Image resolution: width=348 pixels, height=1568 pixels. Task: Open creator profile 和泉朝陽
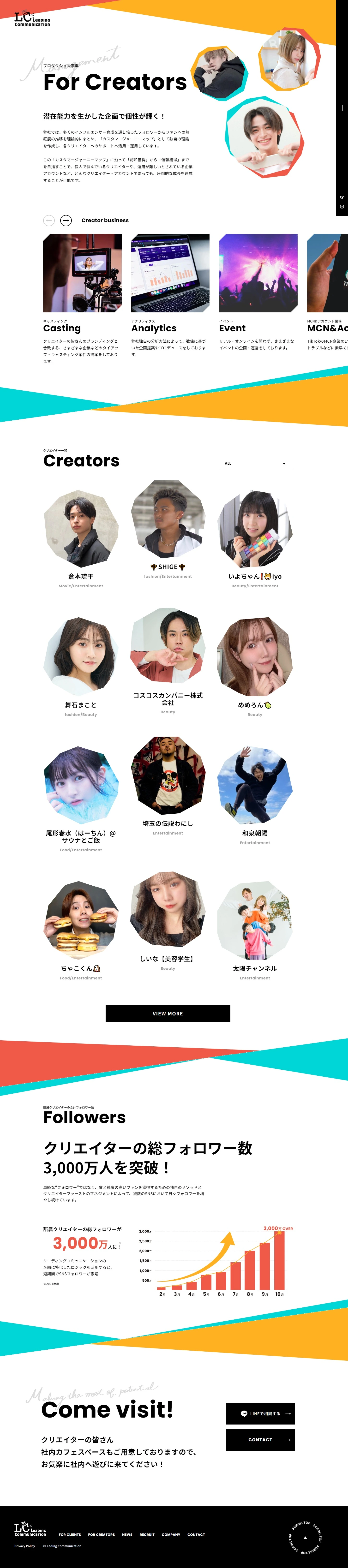click(x=255, y=786)
